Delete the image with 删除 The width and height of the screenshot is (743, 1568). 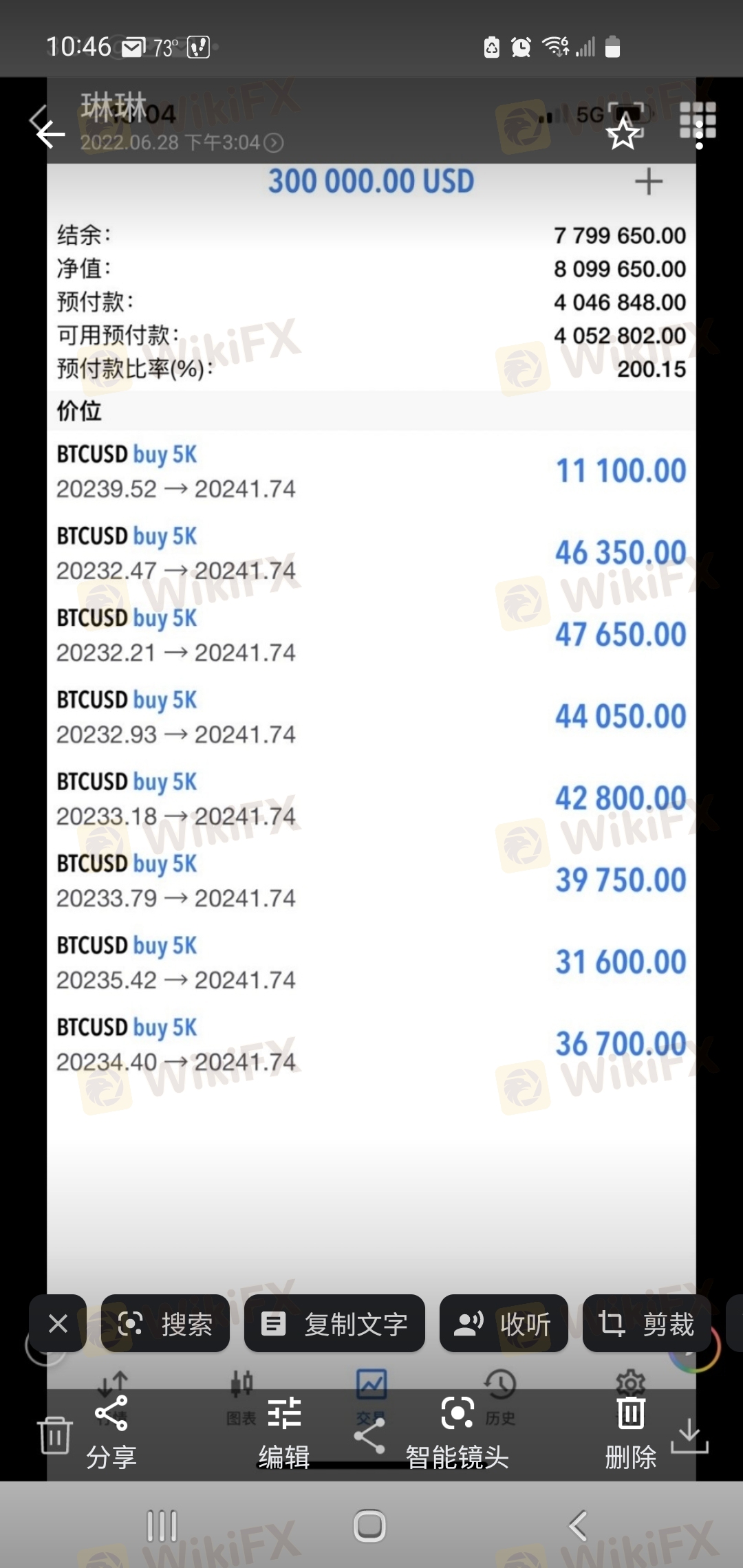coord(631,1432)
